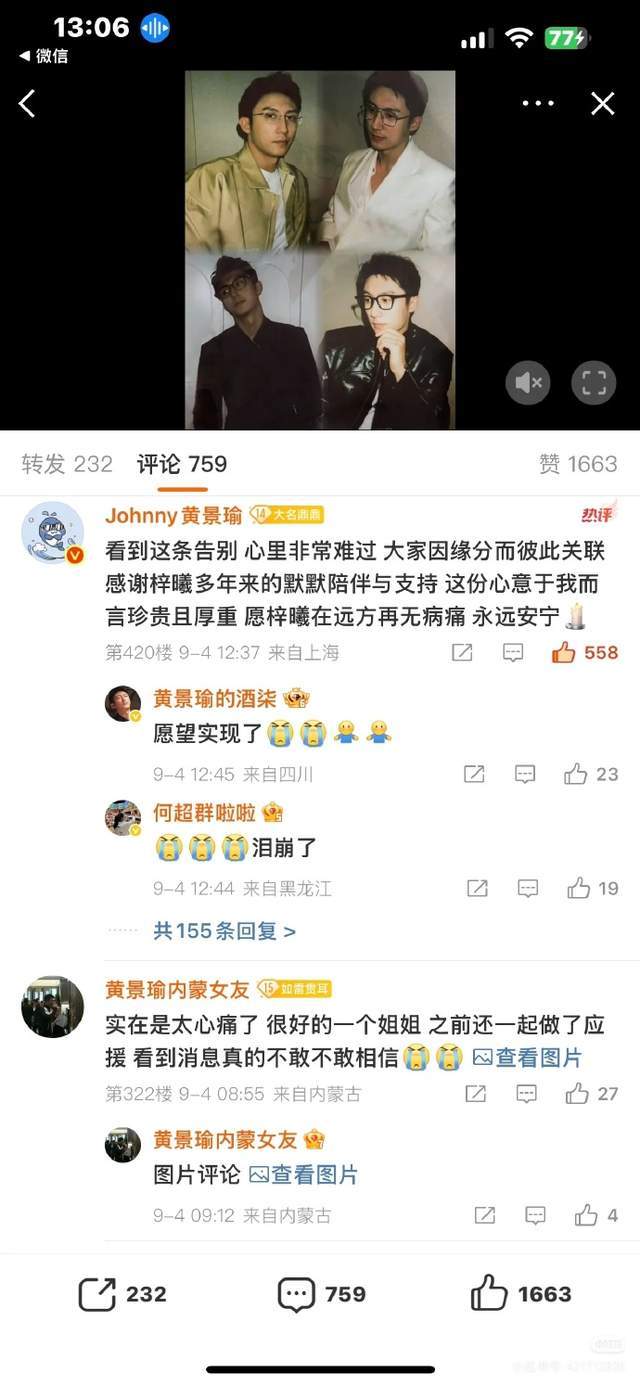Write a comment via bottom bar 759
The width and height of the screenshot is (640, 1385).
(x=321, y=1294)
